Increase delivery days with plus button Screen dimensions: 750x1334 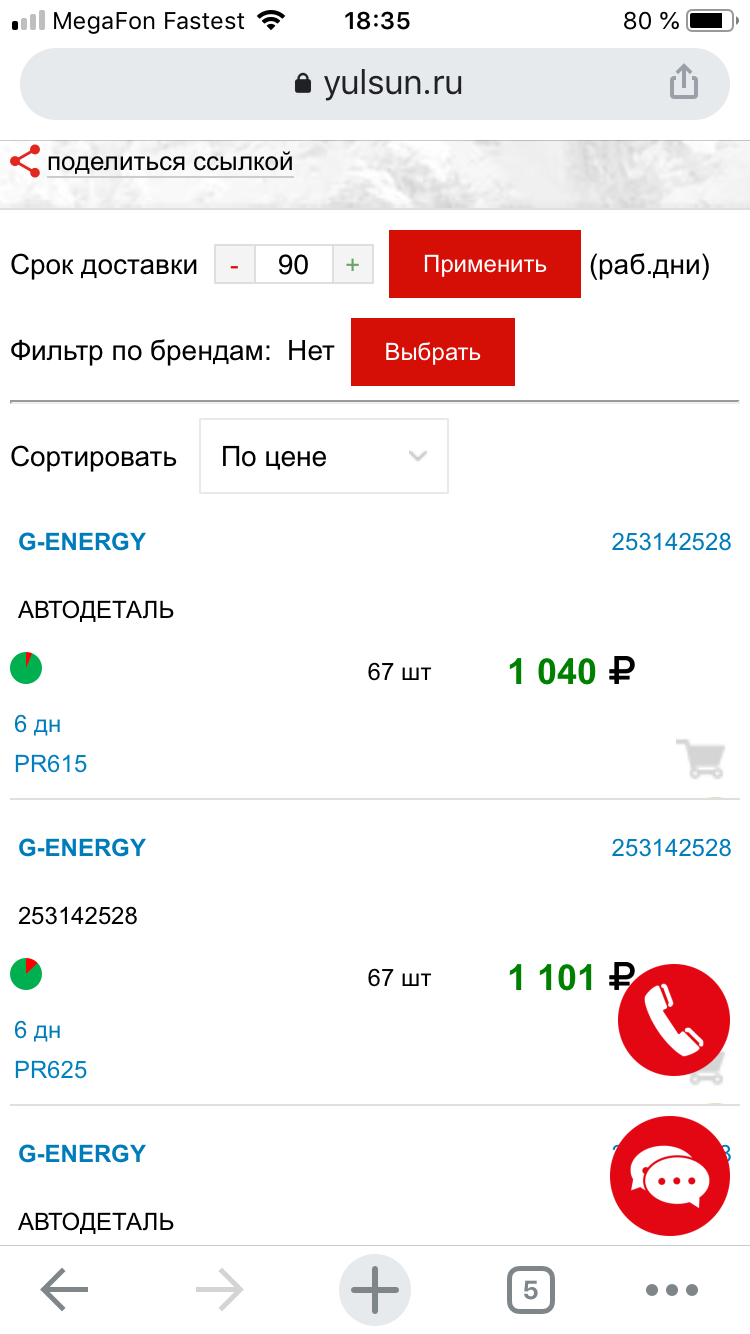point(352,265)
